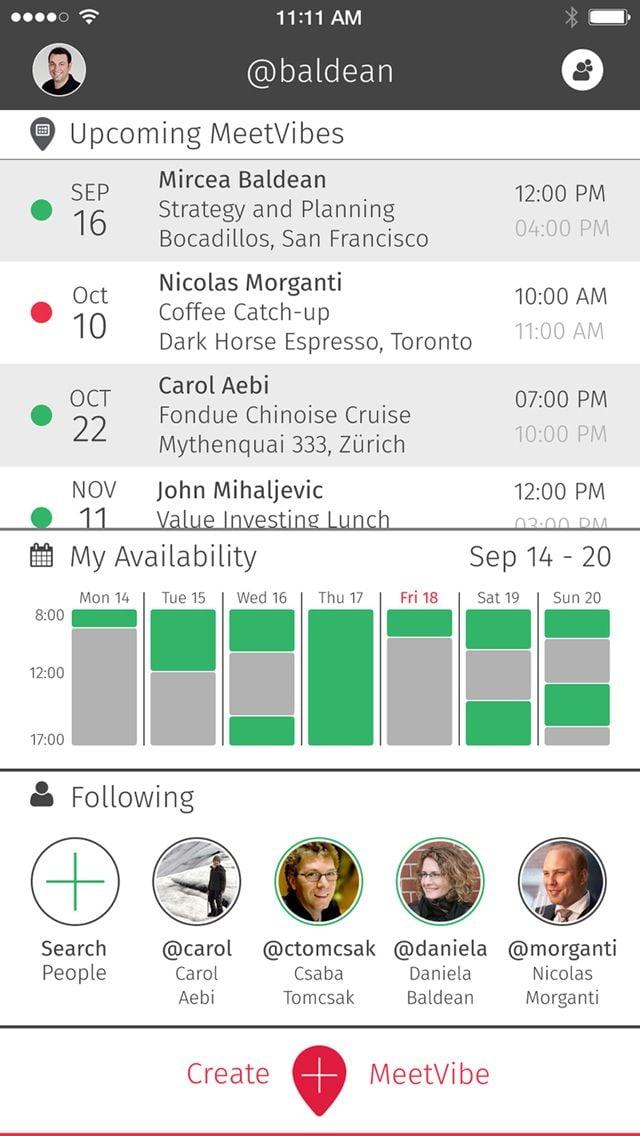
Task: View @ctomcsak Csaba Tomcsak's profile
Action: 319,881
